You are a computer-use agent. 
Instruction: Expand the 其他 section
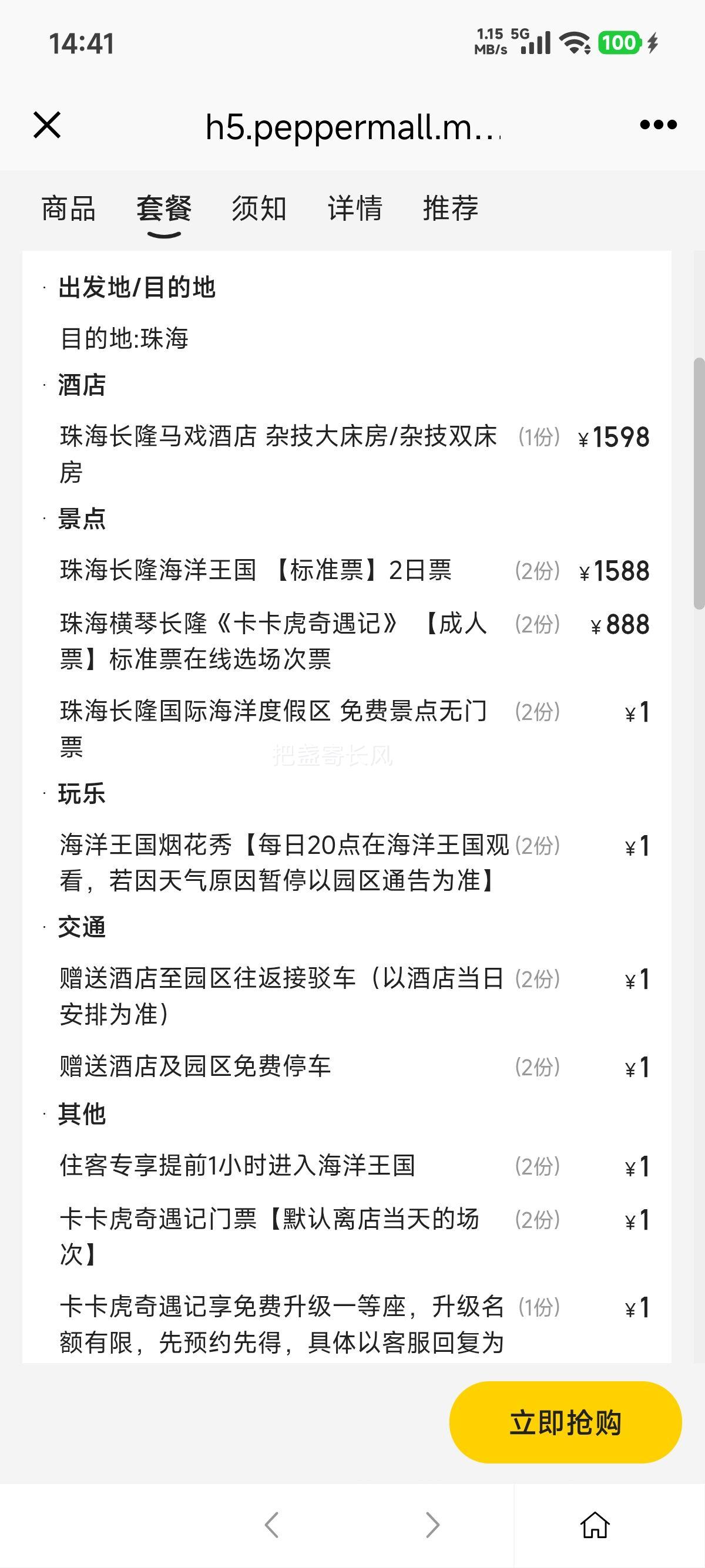click(x=80, y=1115)
